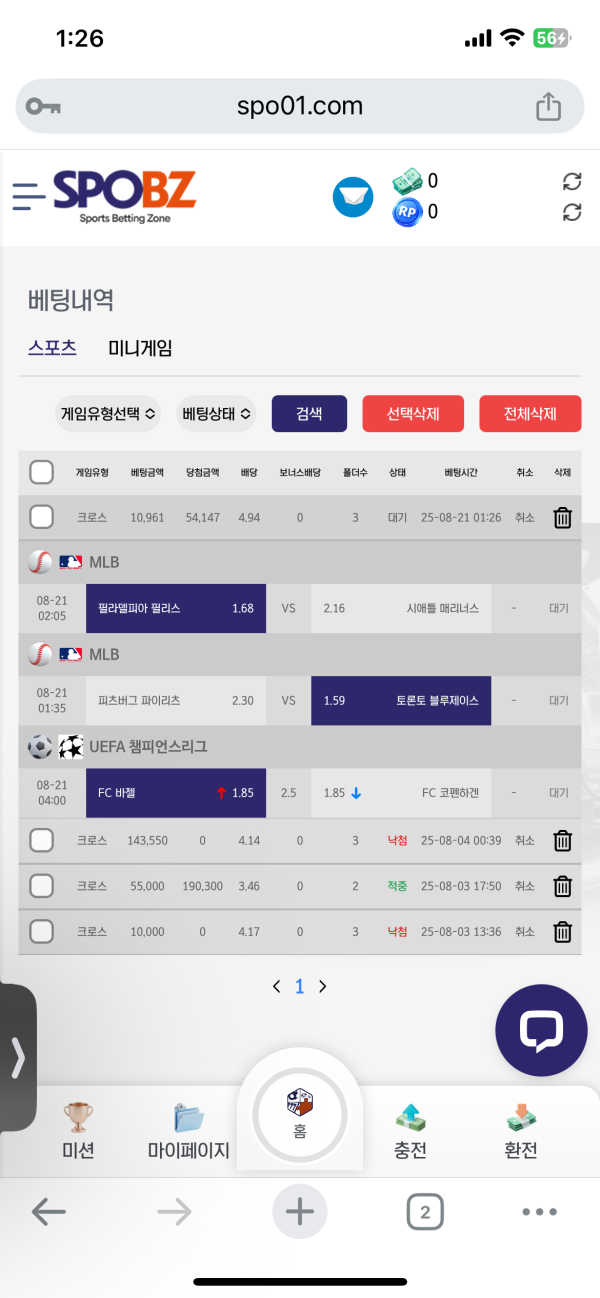Open the 환전 withdrawal tab

521,1132
